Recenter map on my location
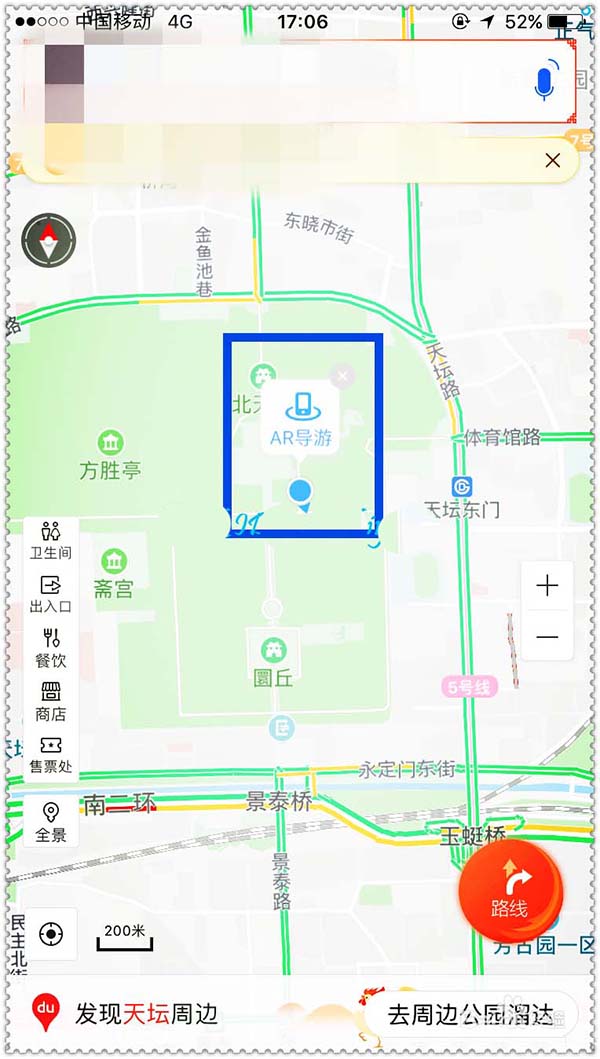The height and width of the screenshot is (1059, 600). (x=51, y=934)
